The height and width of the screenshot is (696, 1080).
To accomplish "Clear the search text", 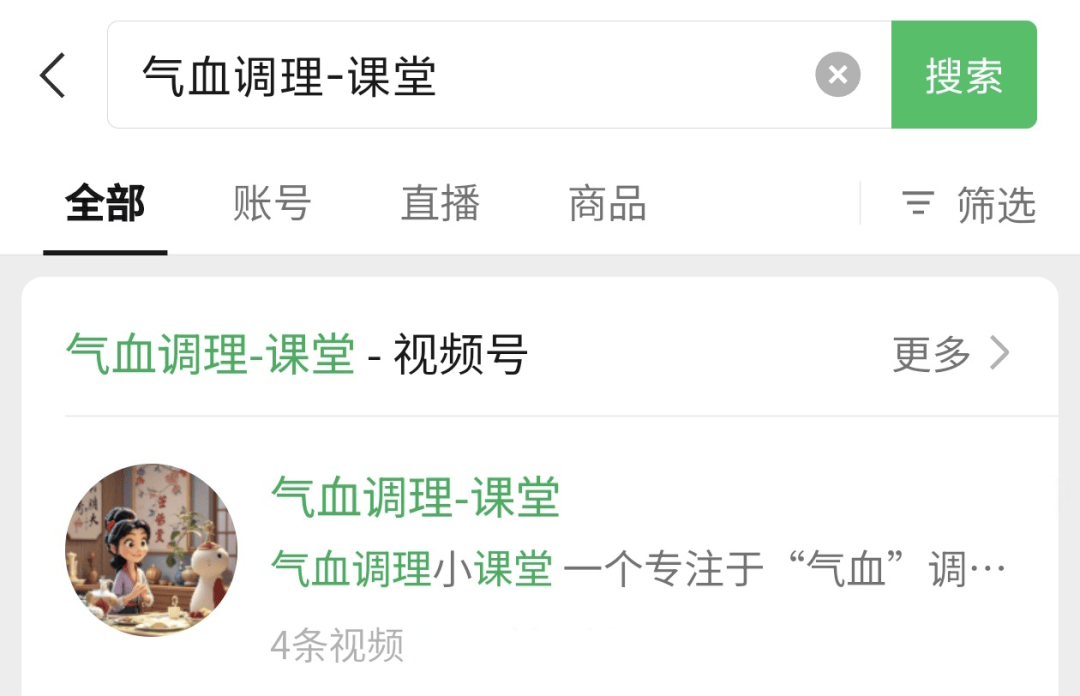I will (x=838, y=75).
